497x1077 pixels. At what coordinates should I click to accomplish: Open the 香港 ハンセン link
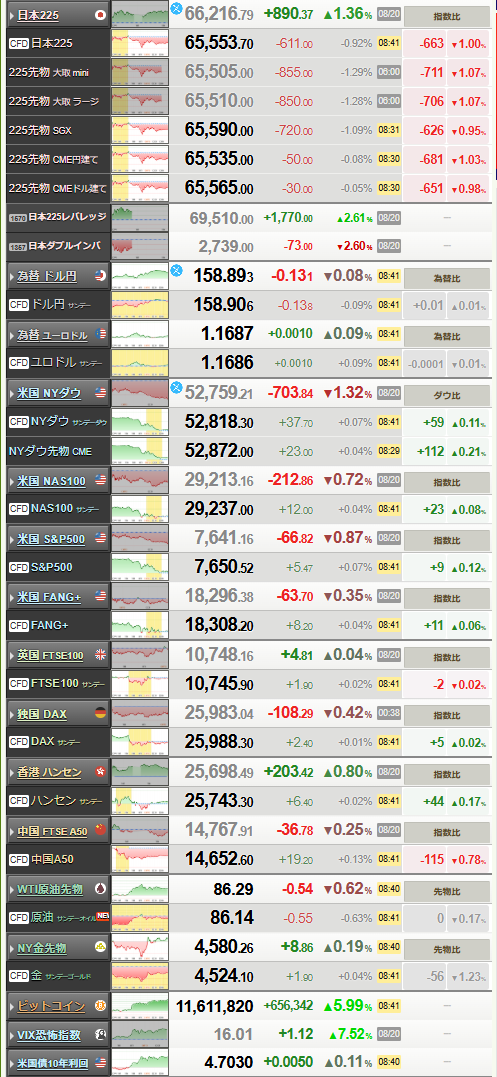click(49, 773)
